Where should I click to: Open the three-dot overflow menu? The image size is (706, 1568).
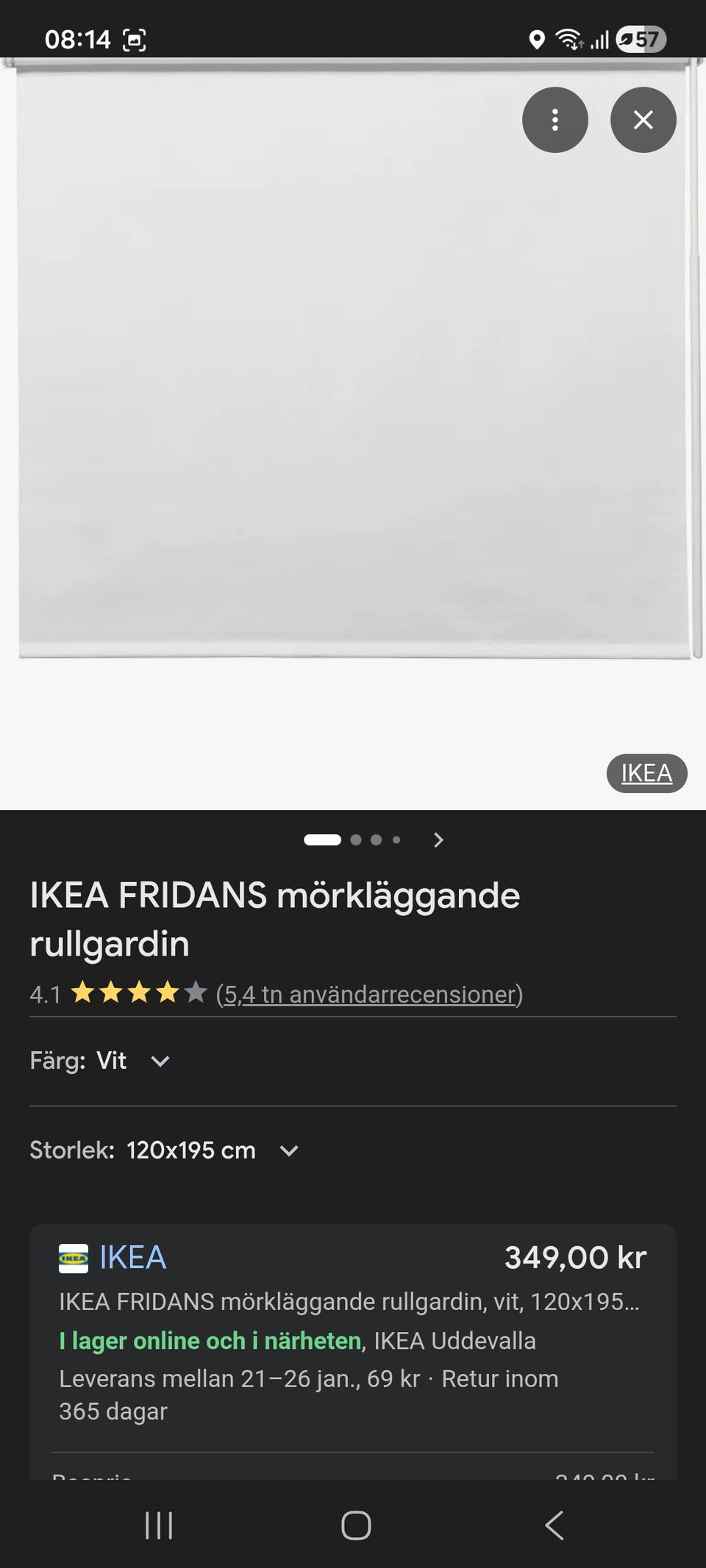[x=555, y=120]
